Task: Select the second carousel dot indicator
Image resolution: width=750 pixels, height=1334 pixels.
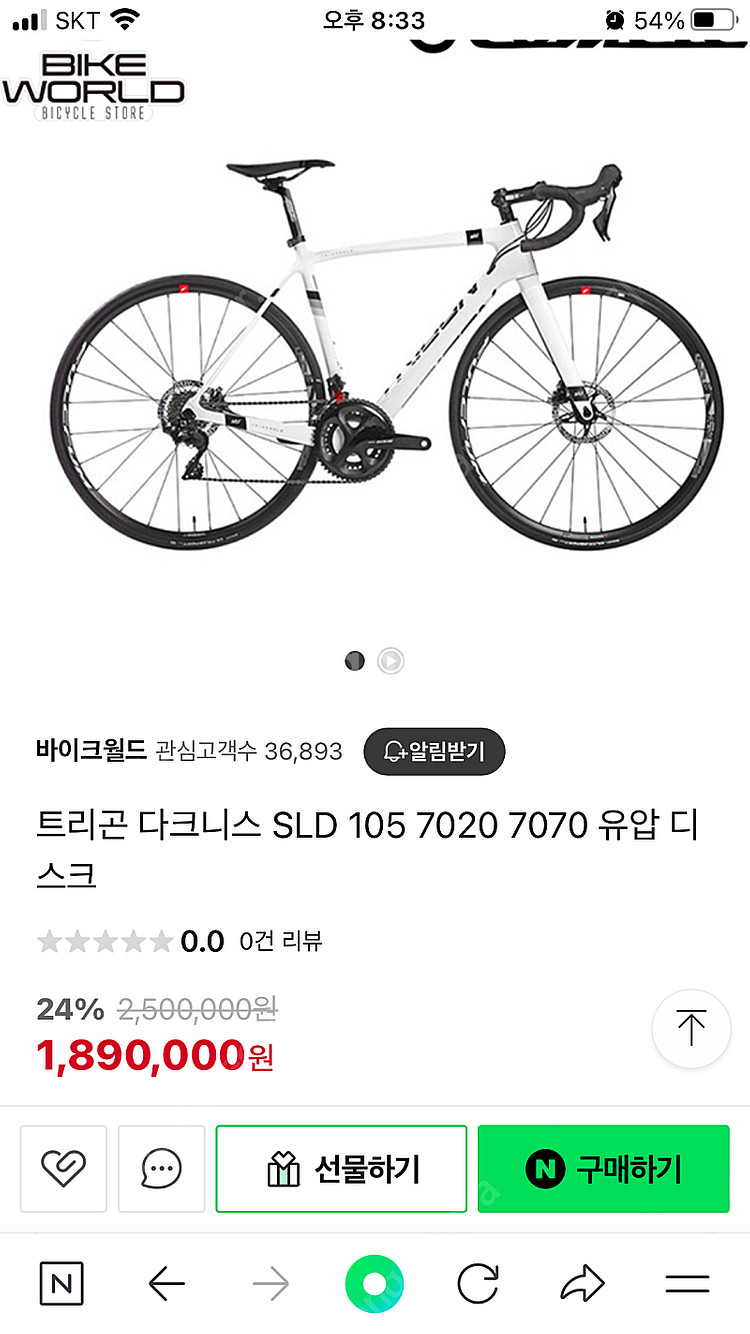Action: (390, 660)
